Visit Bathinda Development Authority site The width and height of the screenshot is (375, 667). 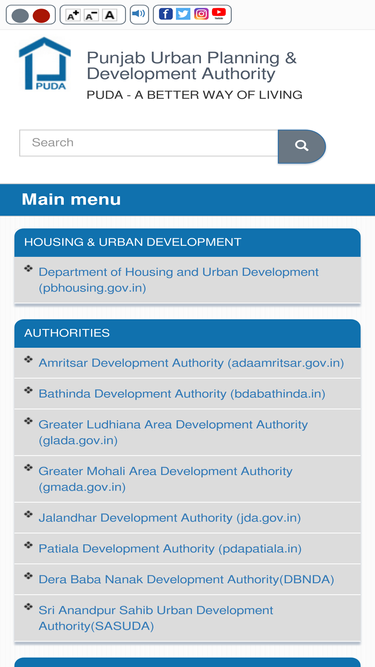182,394
